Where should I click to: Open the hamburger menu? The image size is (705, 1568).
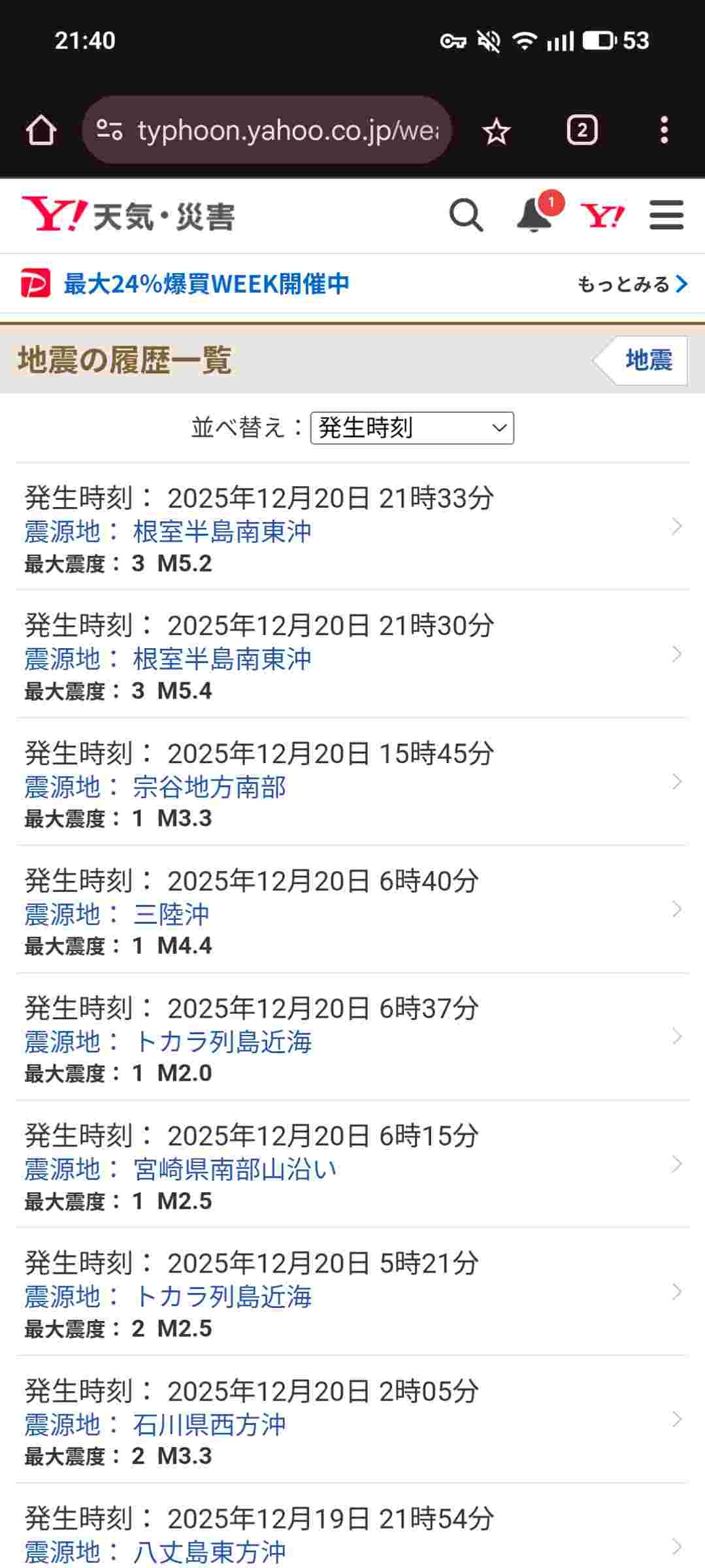pos(666,216)
